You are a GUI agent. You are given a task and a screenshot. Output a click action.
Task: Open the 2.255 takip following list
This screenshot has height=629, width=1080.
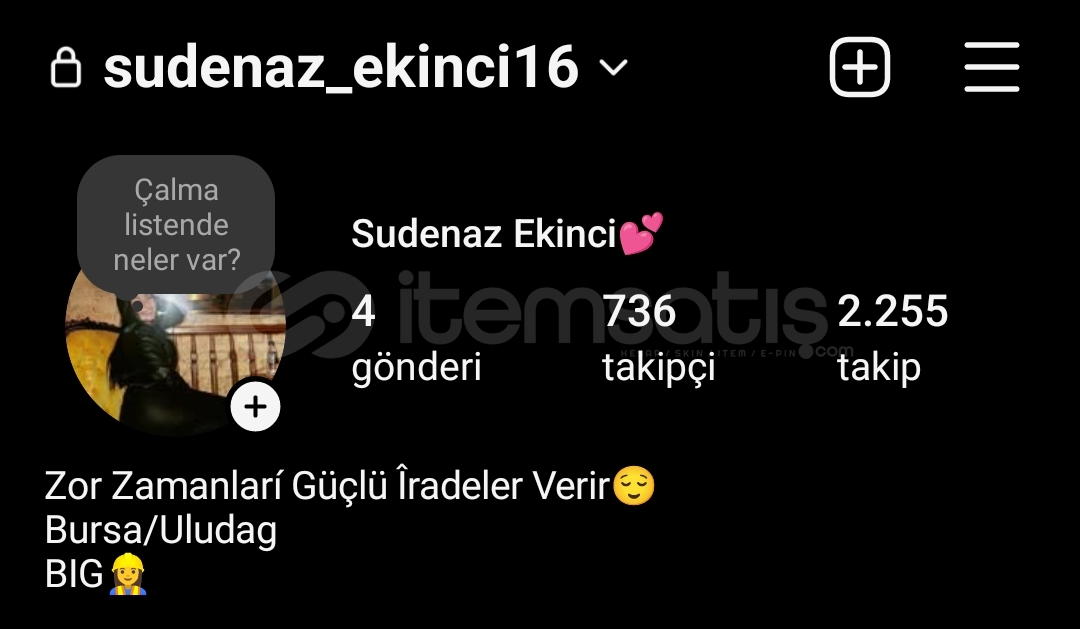pos(891,339)
